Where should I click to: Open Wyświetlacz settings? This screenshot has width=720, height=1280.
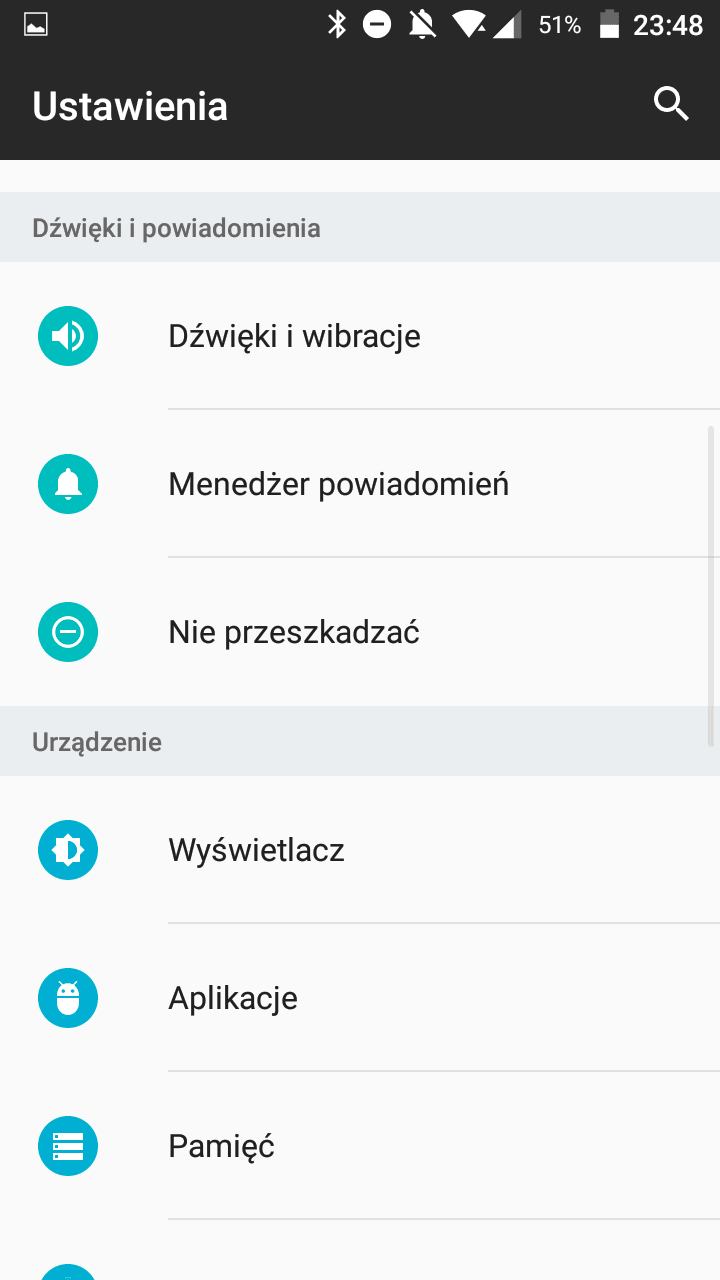360,850
